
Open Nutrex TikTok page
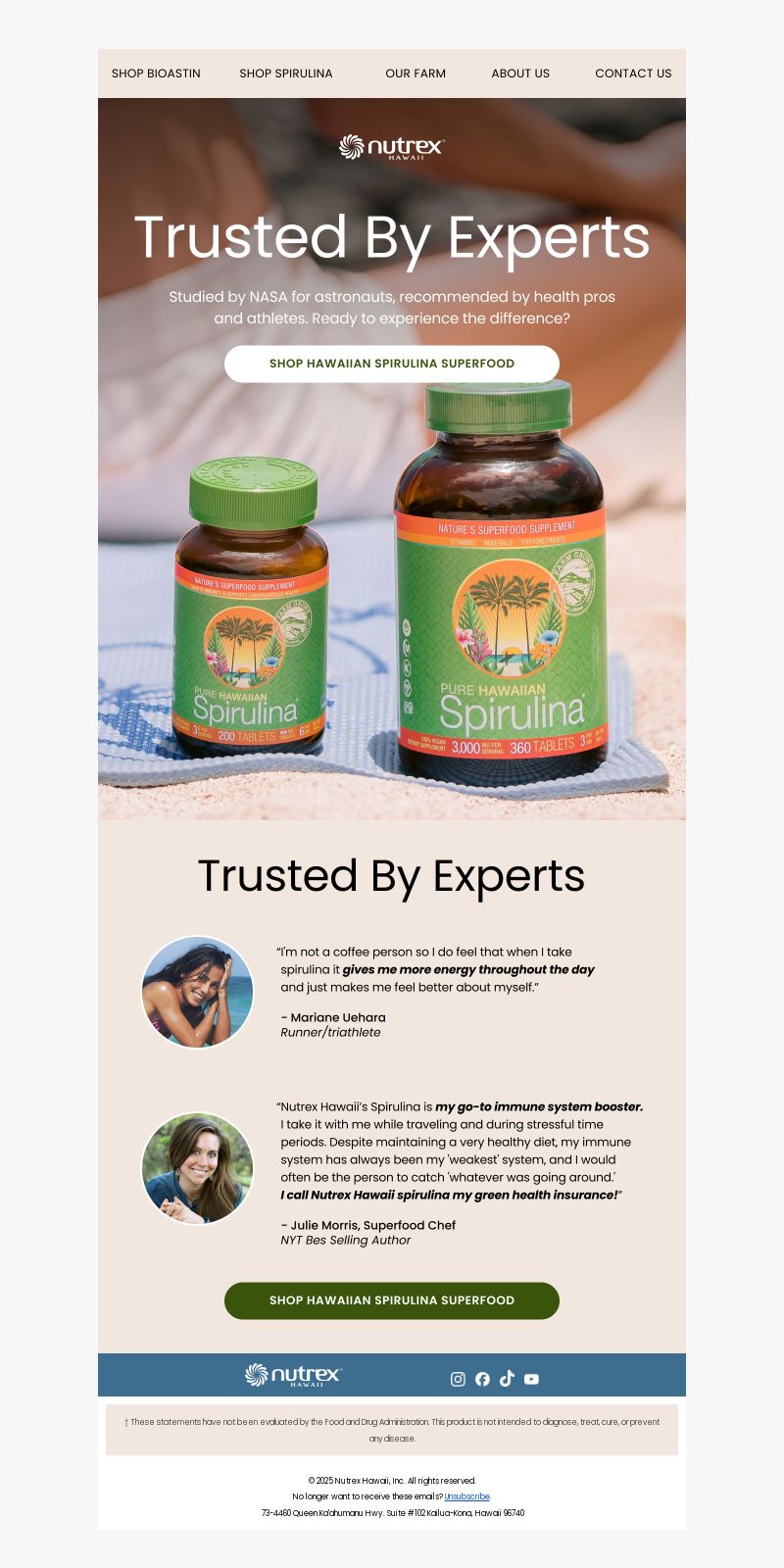click(x=507, y=1379)
